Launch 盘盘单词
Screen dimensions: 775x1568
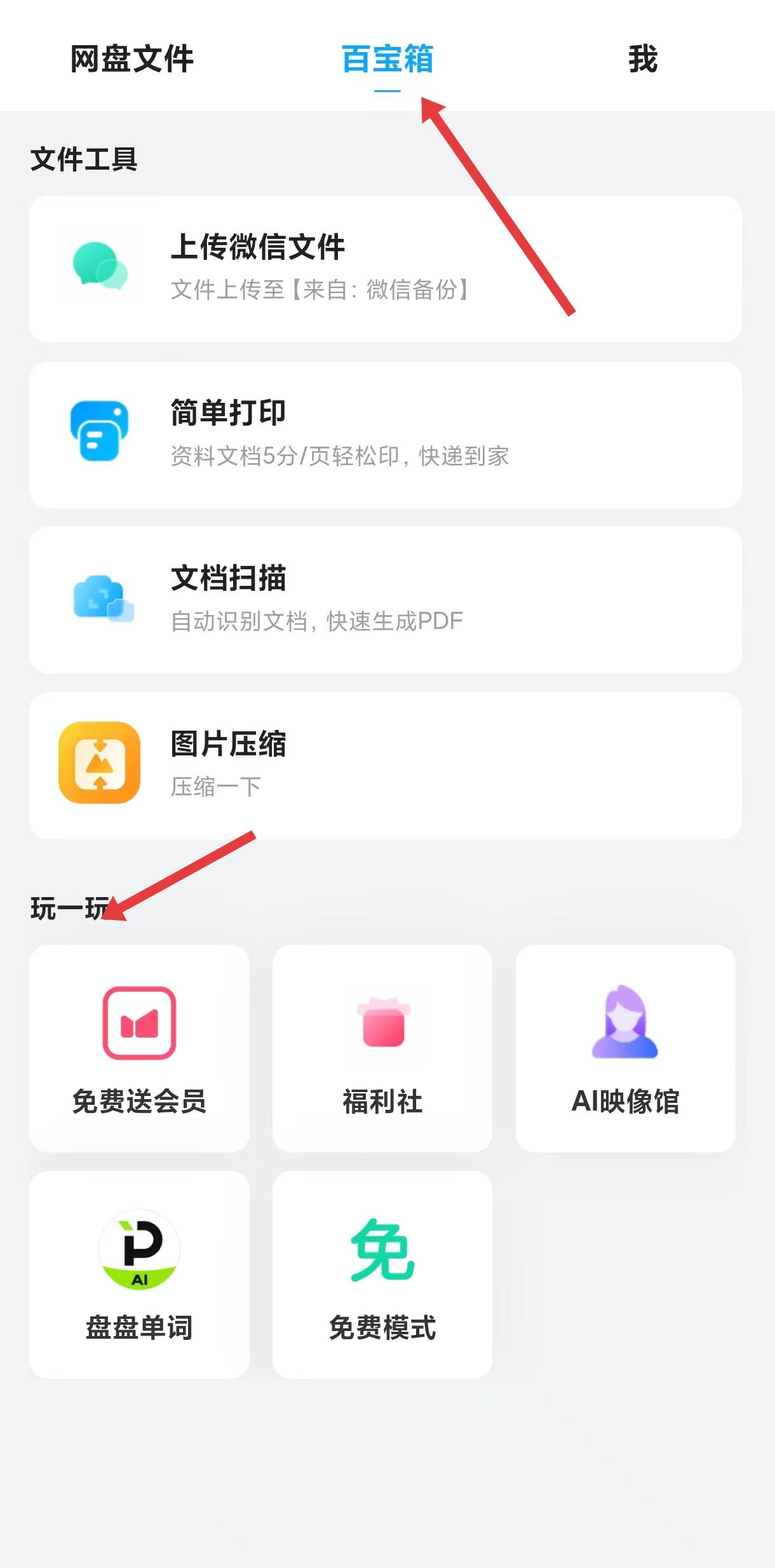click(x=139, y=1274)
